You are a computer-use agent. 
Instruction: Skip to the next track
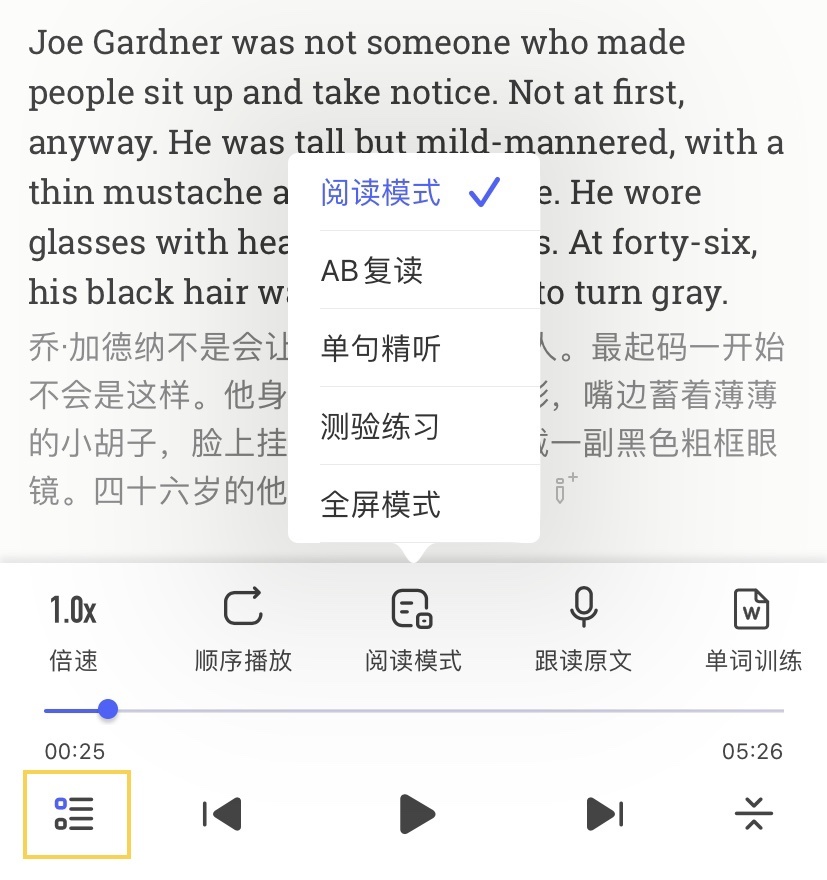pos(604,814)
